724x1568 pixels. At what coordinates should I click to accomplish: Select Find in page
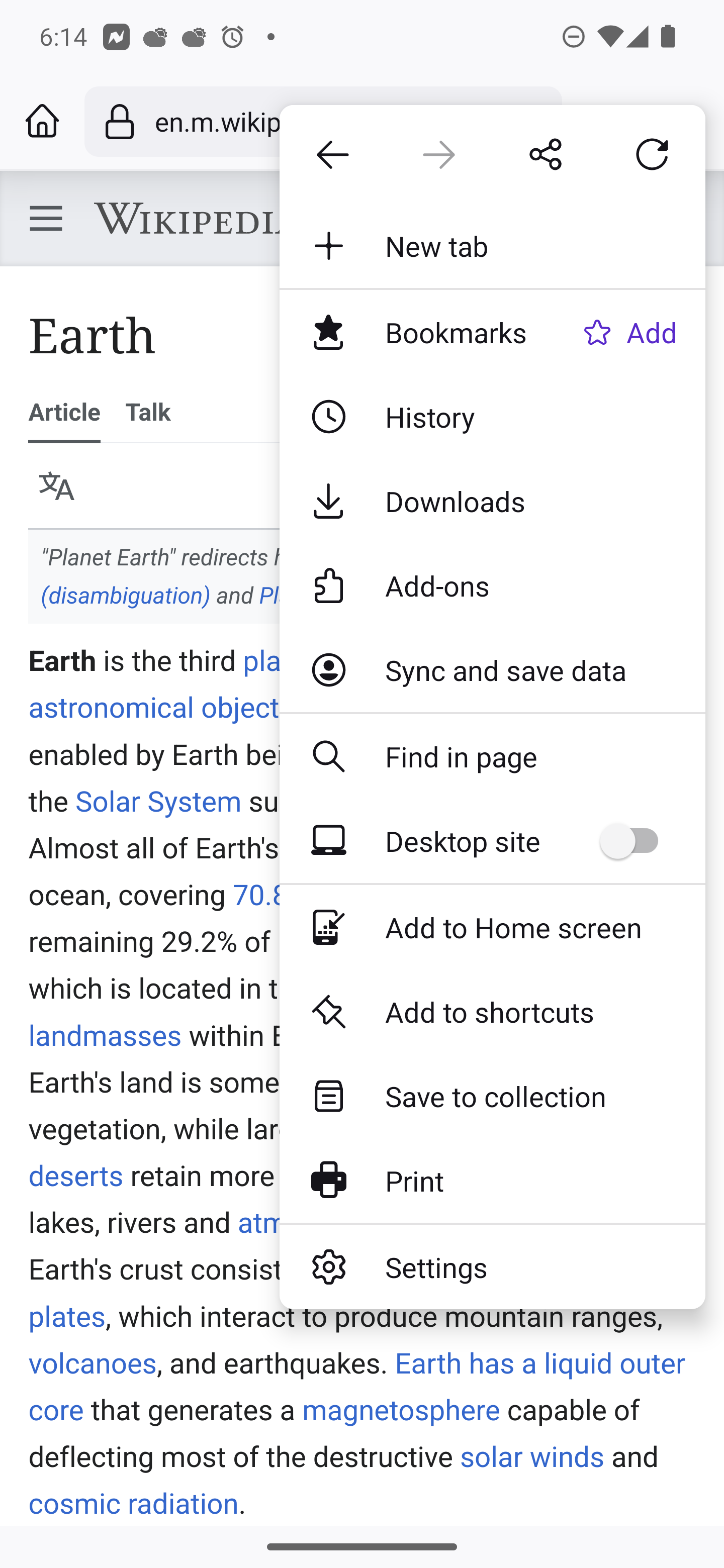pos(492,756)
